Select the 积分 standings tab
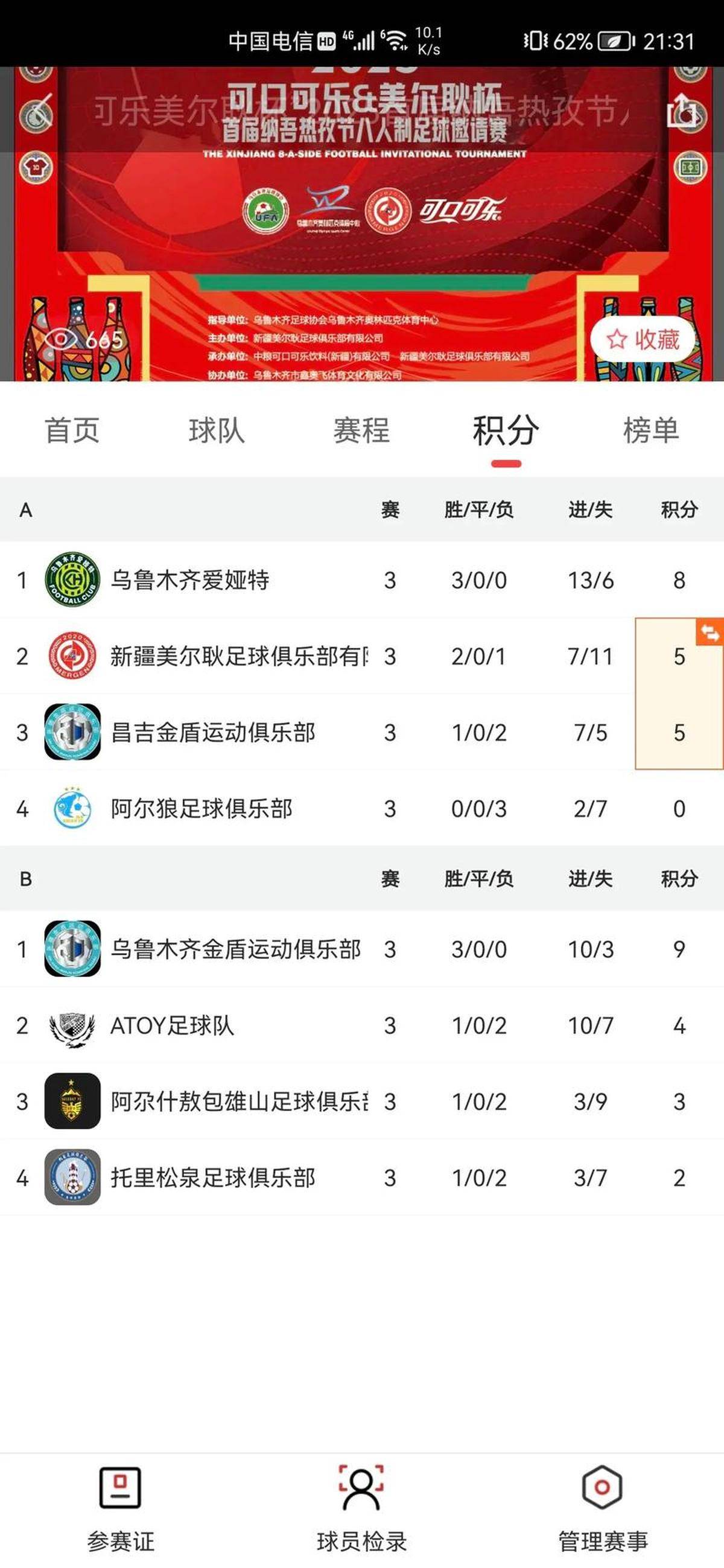Image resolution: width=724 pixels, height=1568 pixels. 506,430
